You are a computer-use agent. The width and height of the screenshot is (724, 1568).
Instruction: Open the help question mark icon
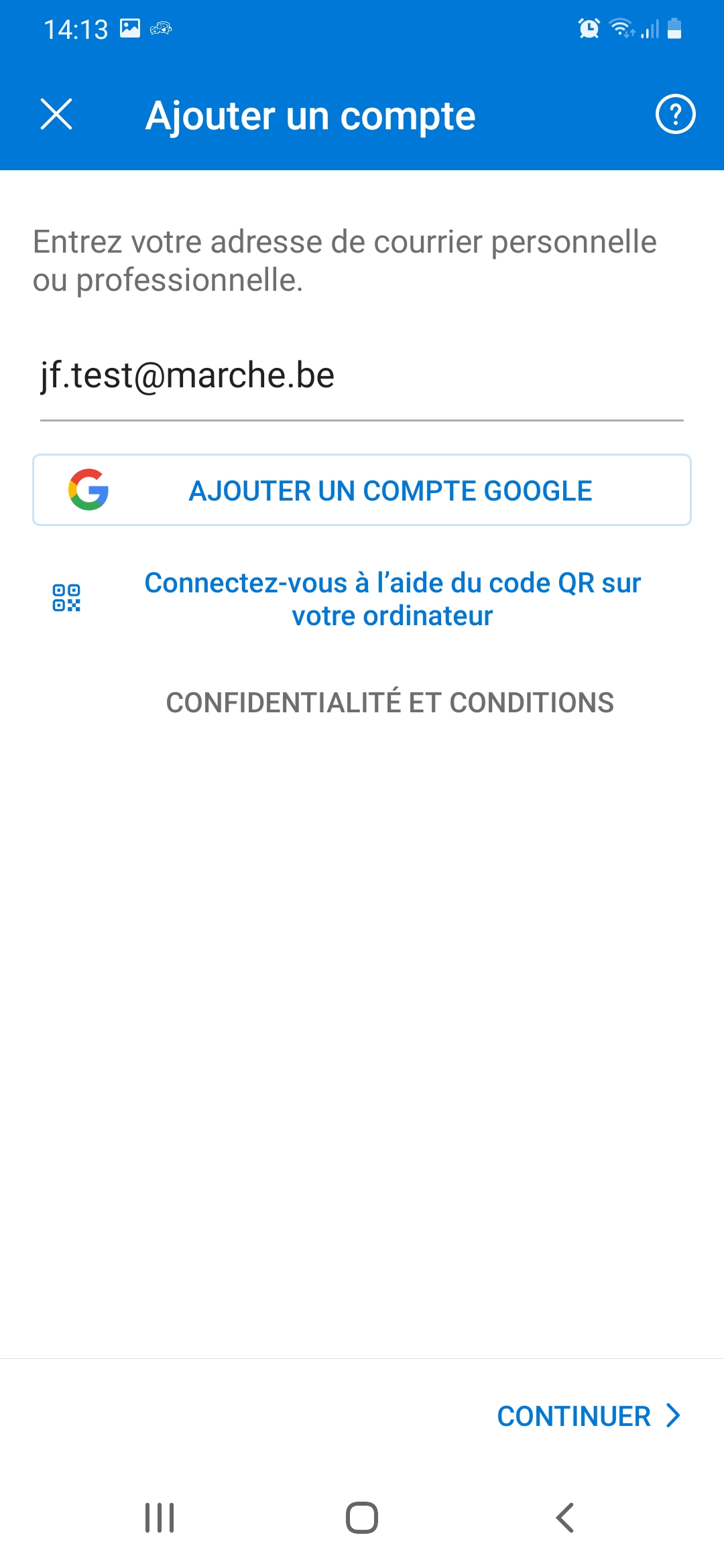coord(675,115)
